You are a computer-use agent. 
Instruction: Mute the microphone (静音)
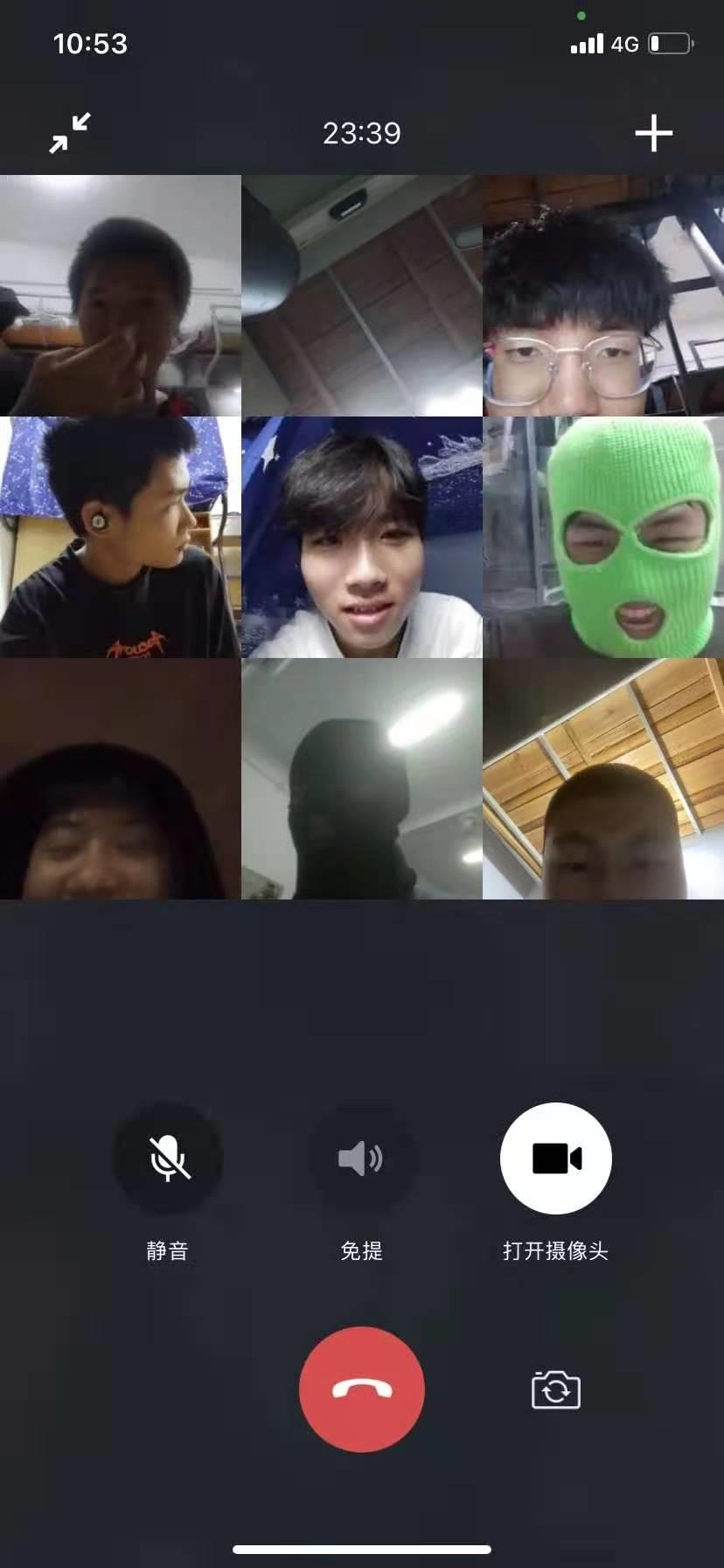coord(168,1158)
